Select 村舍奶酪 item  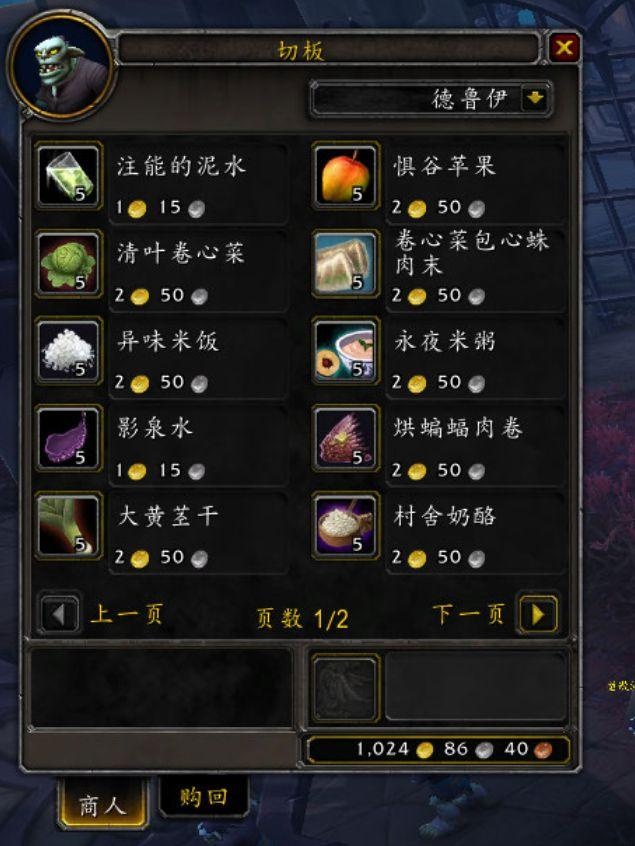click(x=346, y=525)
